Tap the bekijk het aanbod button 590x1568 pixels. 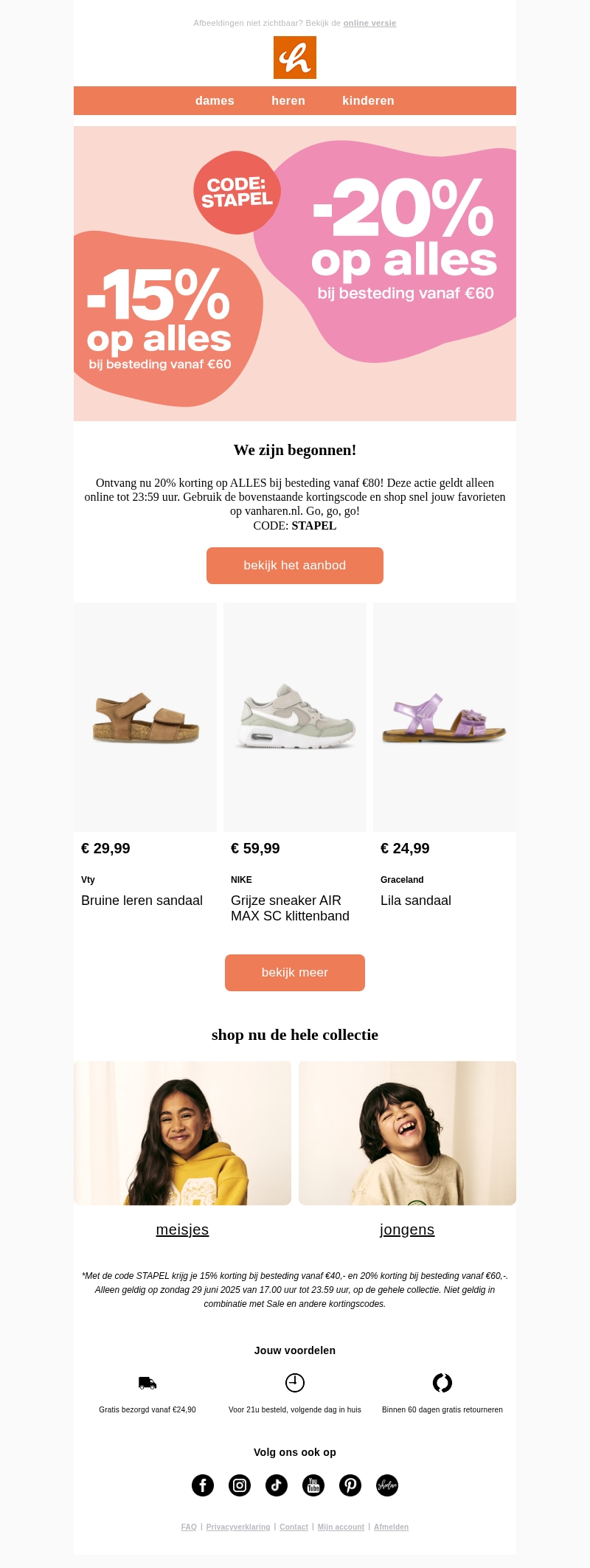tap(295, 566)
